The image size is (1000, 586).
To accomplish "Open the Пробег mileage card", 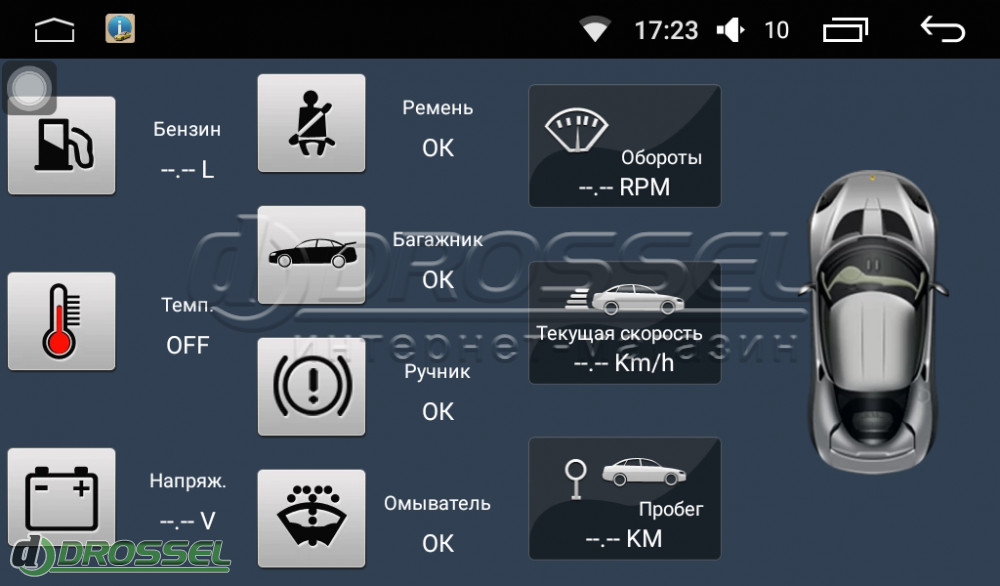I will click(624, 498).
